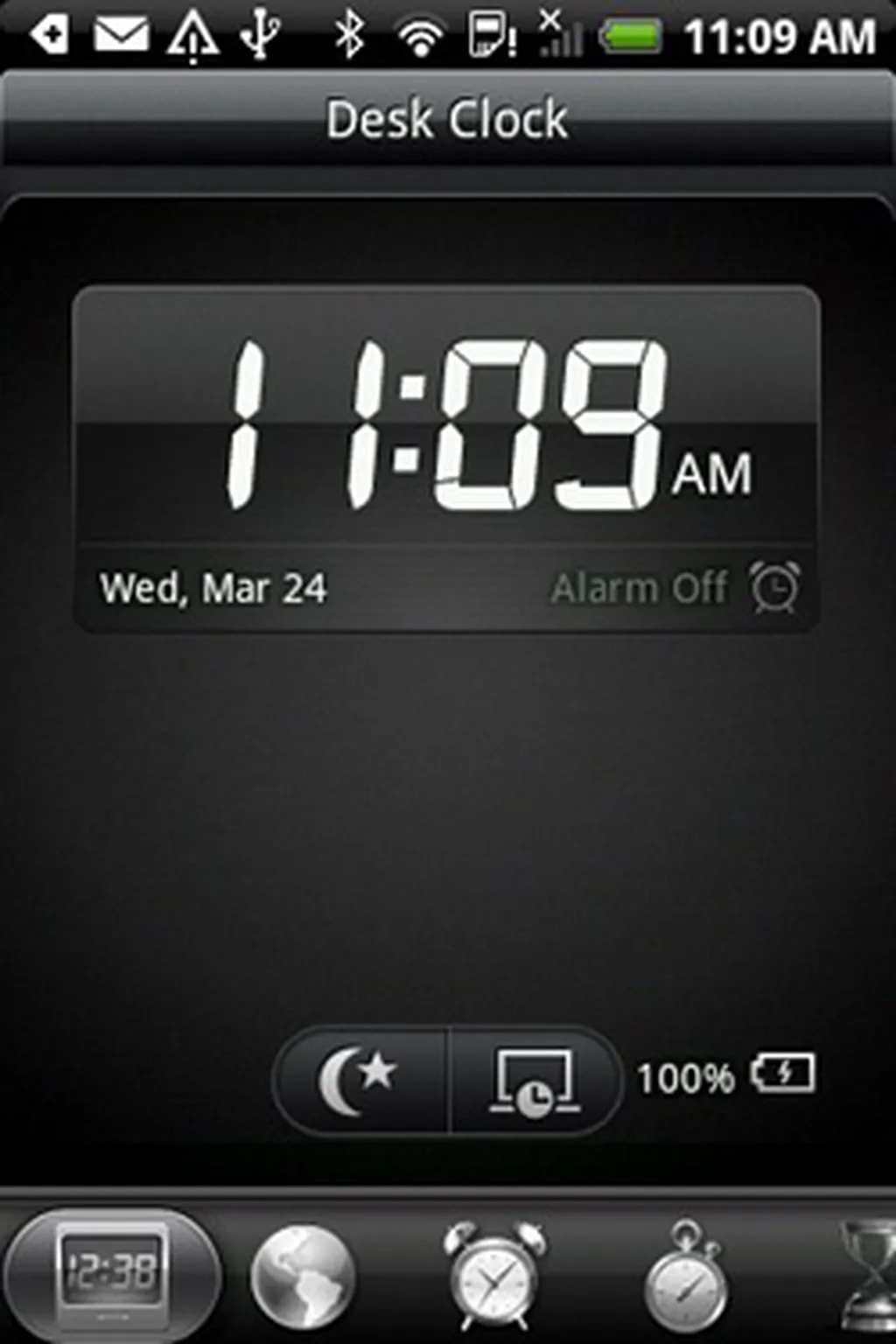
Task: Open the Timer hourglass tab
Action: coord(869,1277)
